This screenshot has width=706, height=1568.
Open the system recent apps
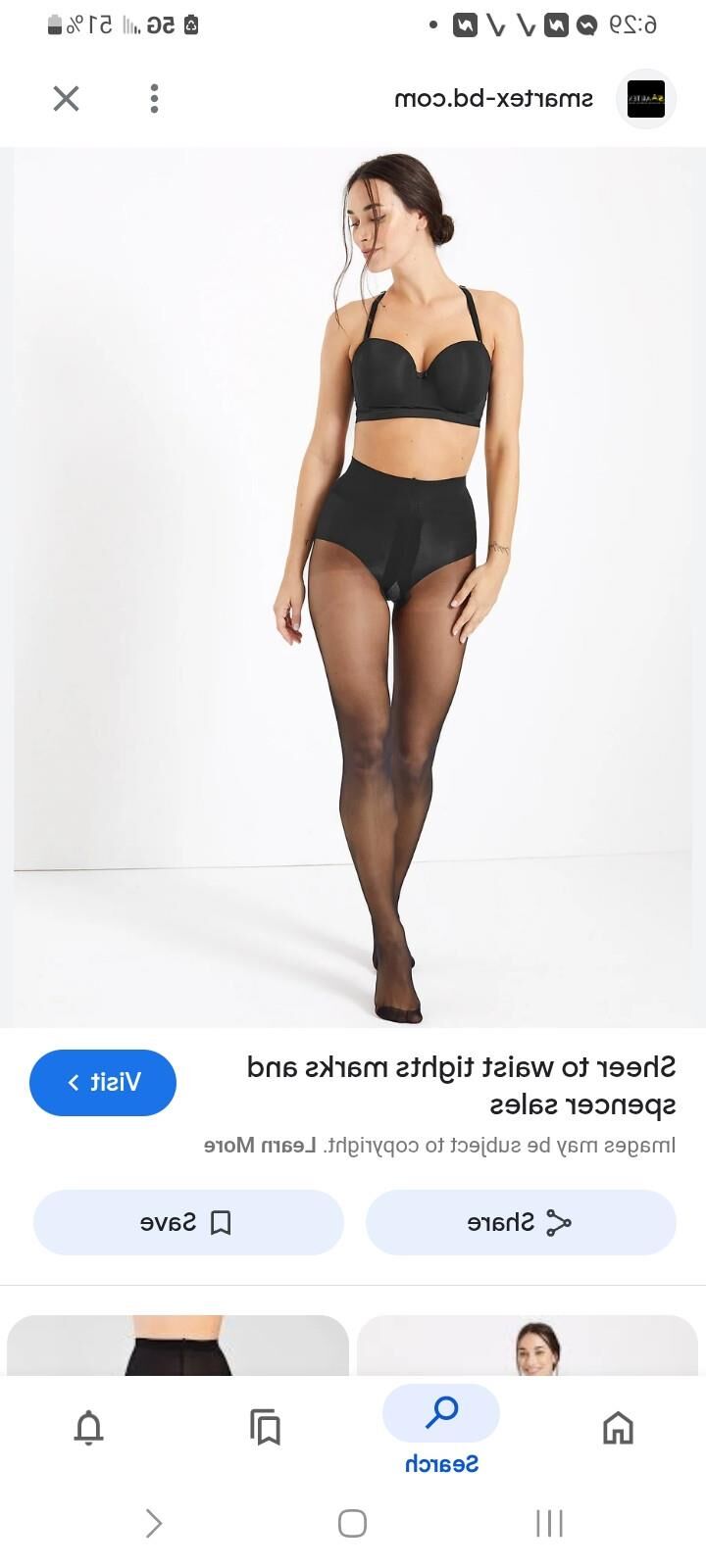pos(549,1523)
